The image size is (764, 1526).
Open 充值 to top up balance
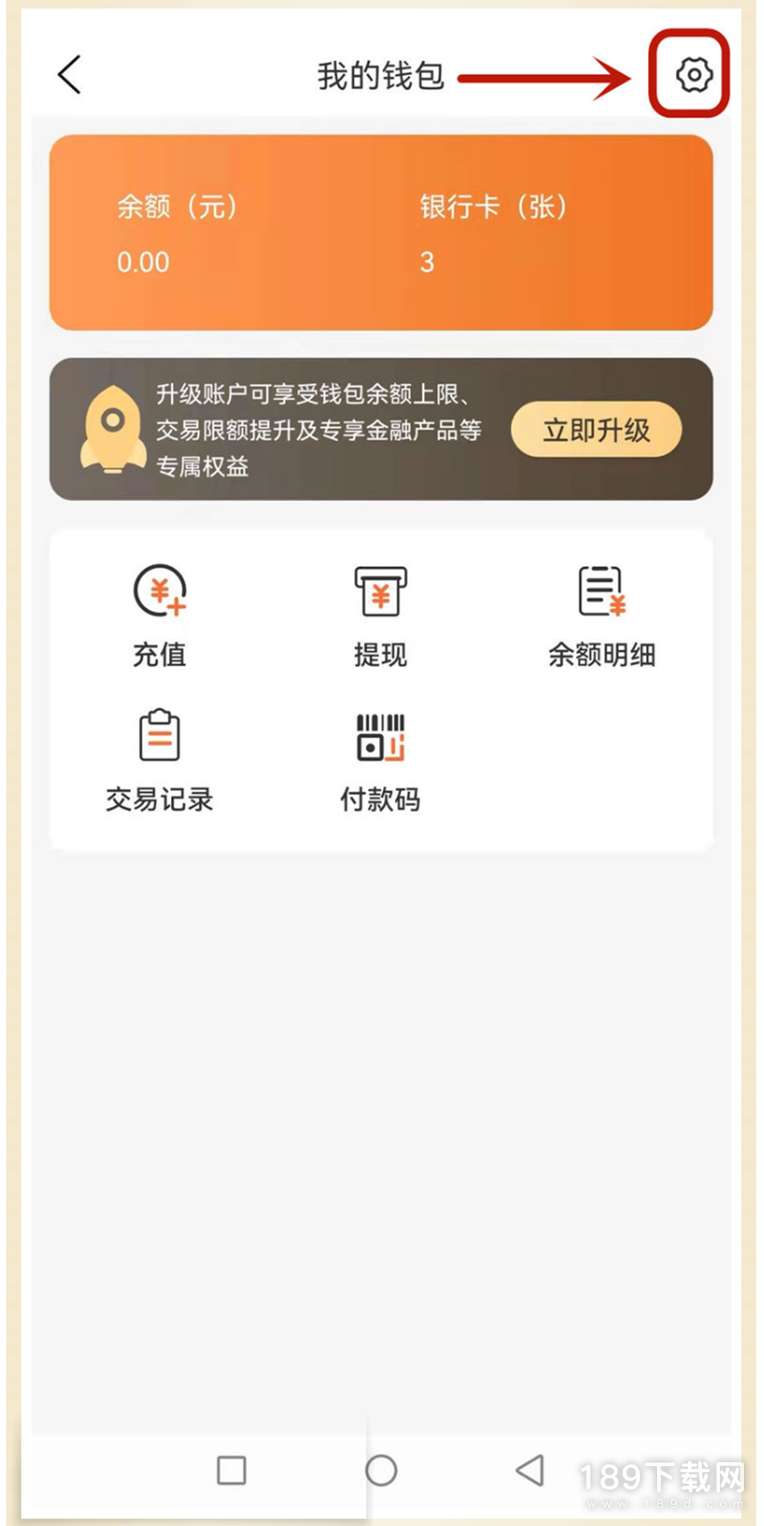click(x=160, y=616)
